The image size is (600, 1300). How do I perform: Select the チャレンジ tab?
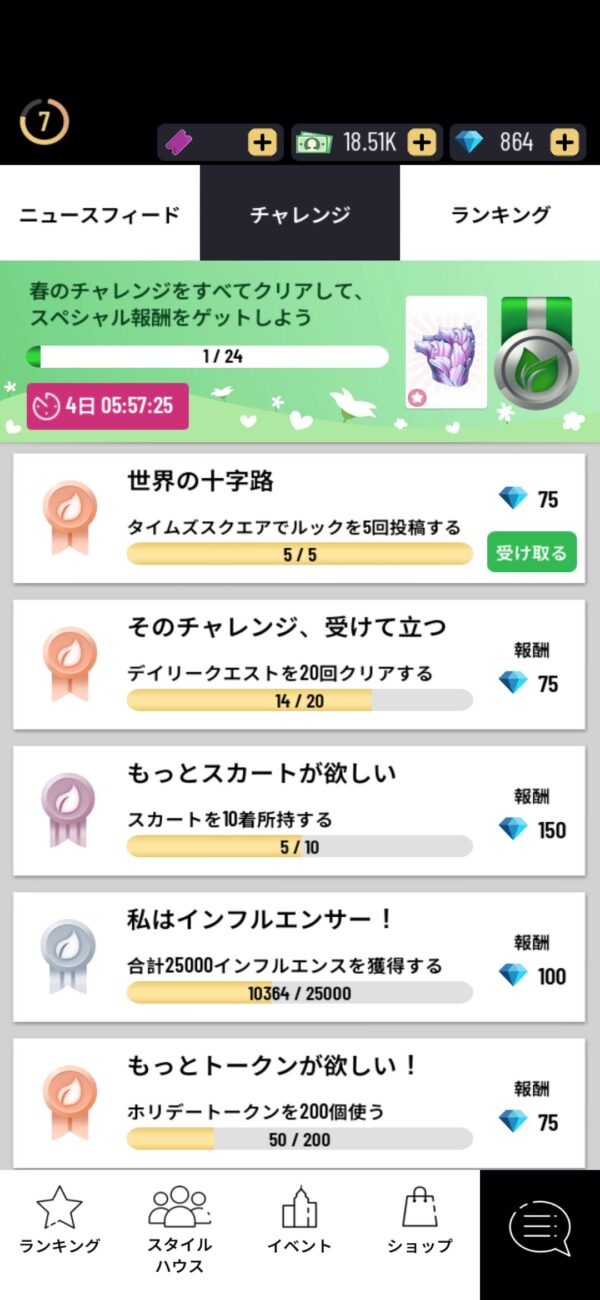pos(300,214)
